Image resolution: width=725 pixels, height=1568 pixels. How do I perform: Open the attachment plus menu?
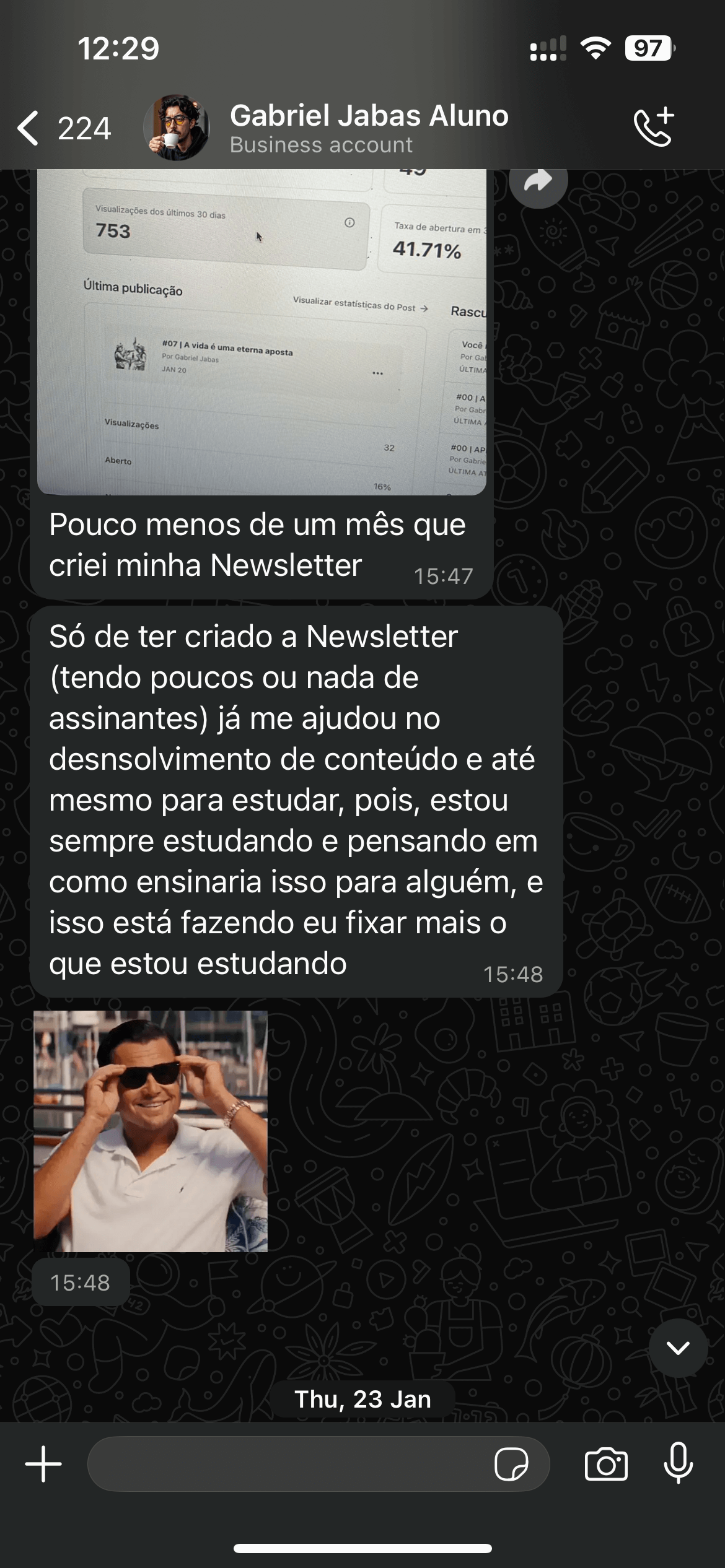tap(43, 1464)
